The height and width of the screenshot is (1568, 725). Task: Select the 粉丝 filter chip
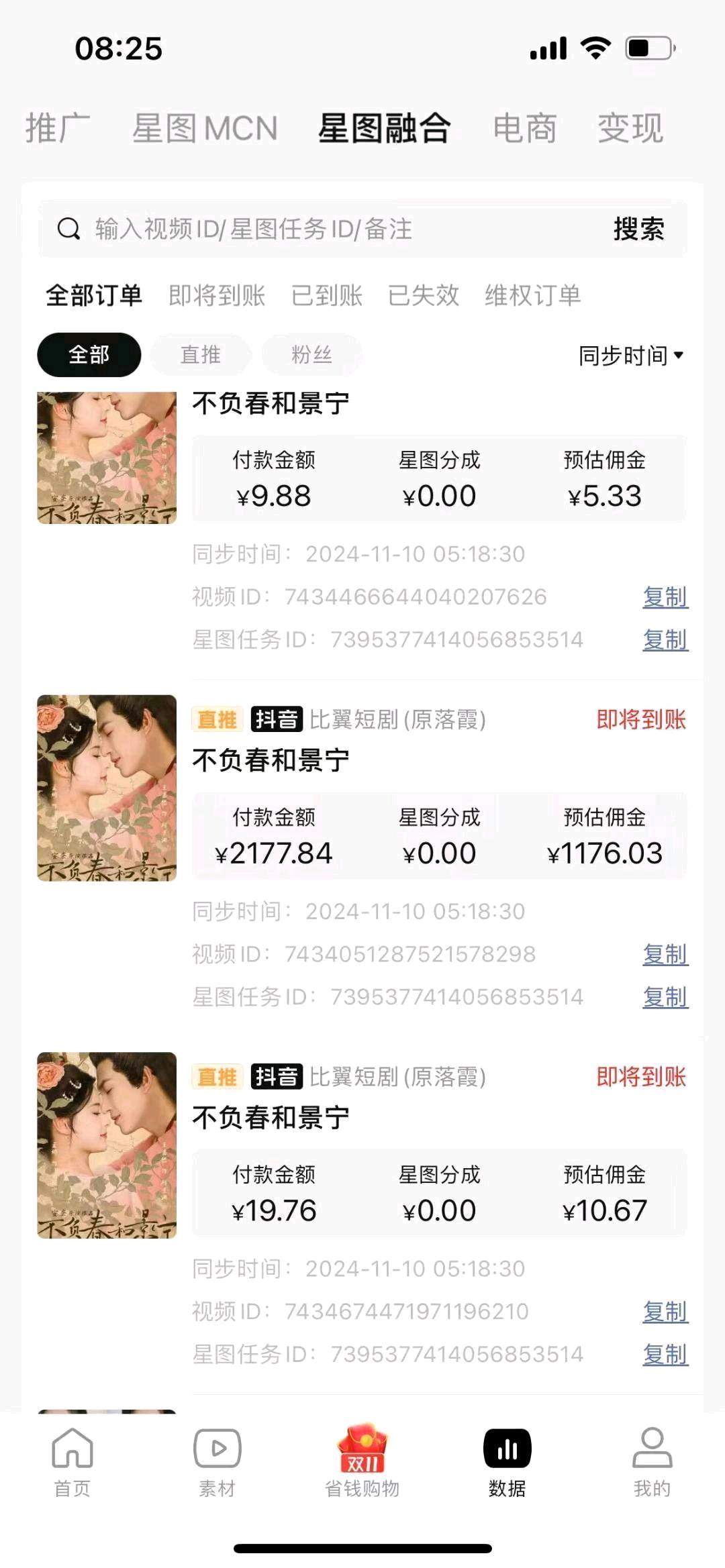[311, 354]
